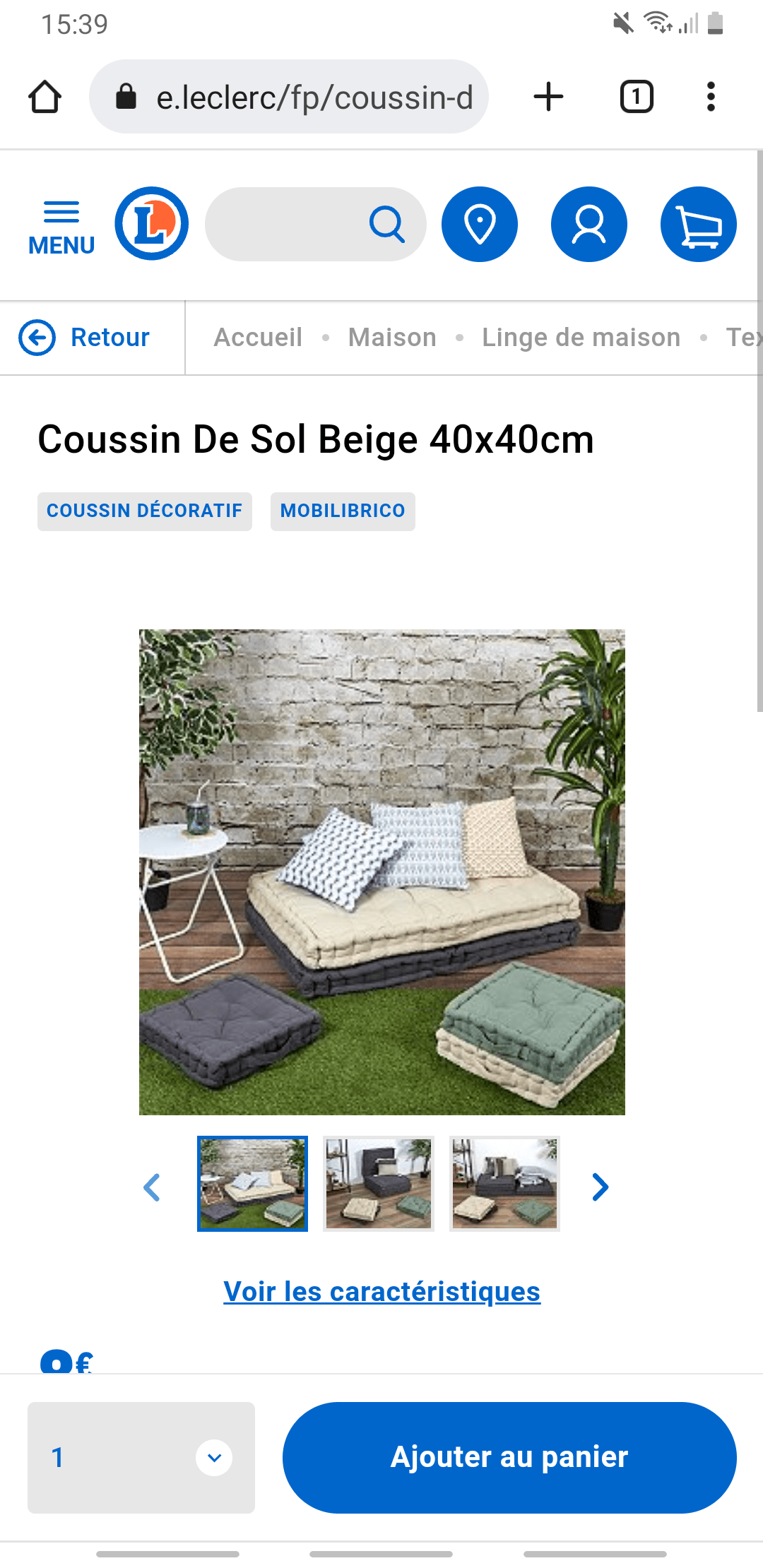Show the previous product photo

point(152,1187)
